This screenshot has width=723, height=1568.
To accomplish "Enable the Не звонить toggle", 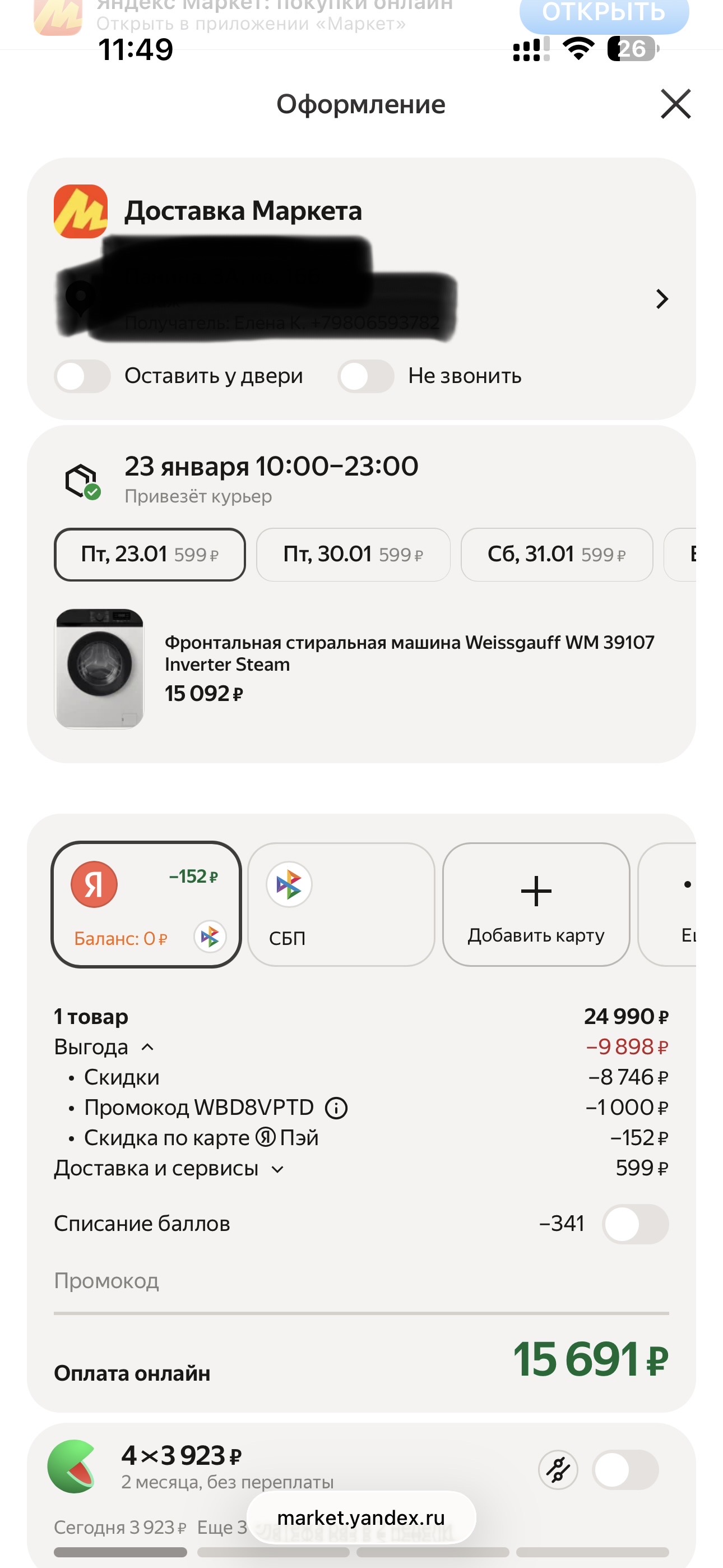I will (366, 376).
